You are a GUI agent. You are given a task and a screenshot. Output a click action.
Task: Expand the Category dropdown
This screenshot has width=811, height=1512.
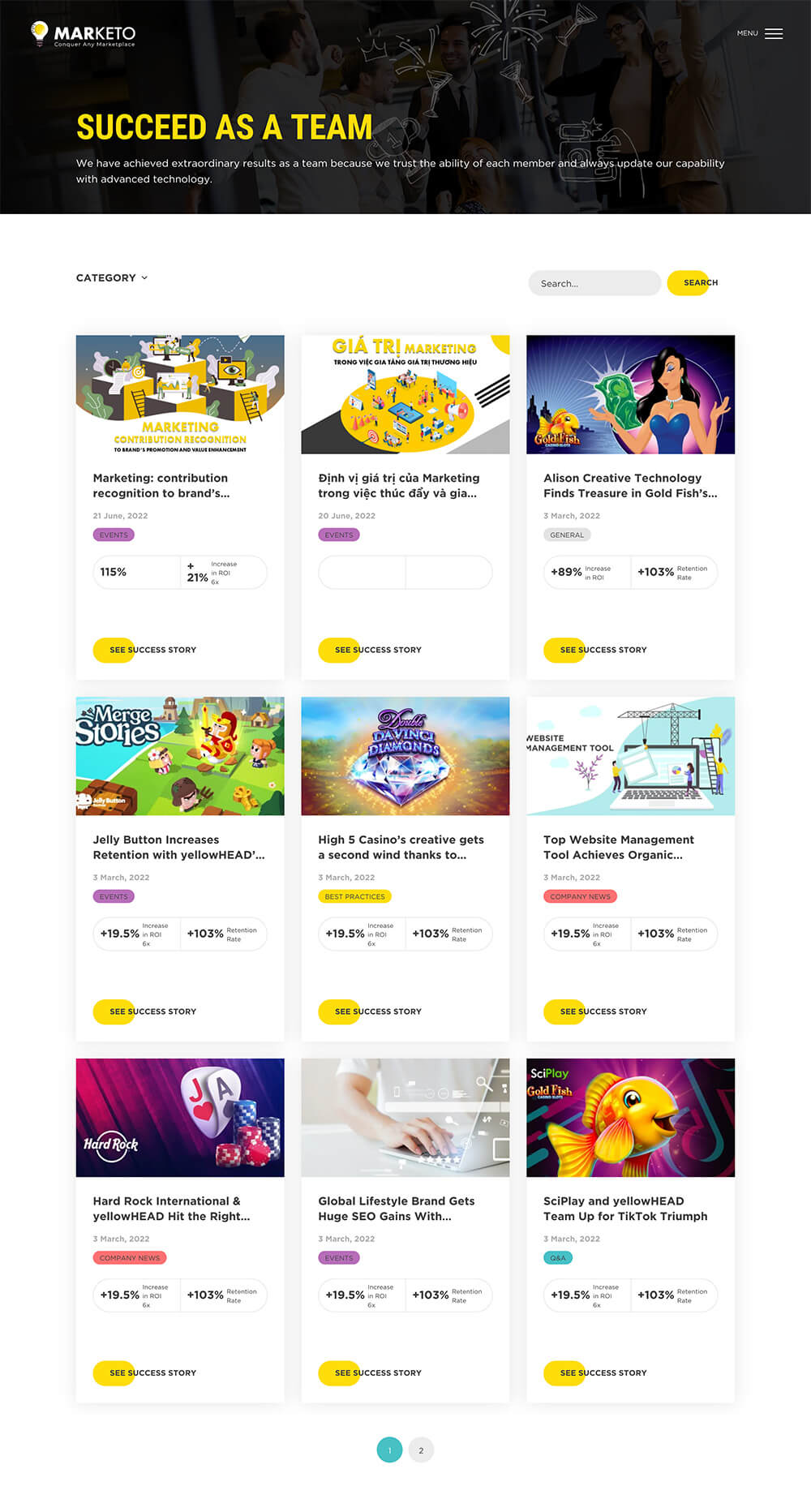(x=112, y=277)
